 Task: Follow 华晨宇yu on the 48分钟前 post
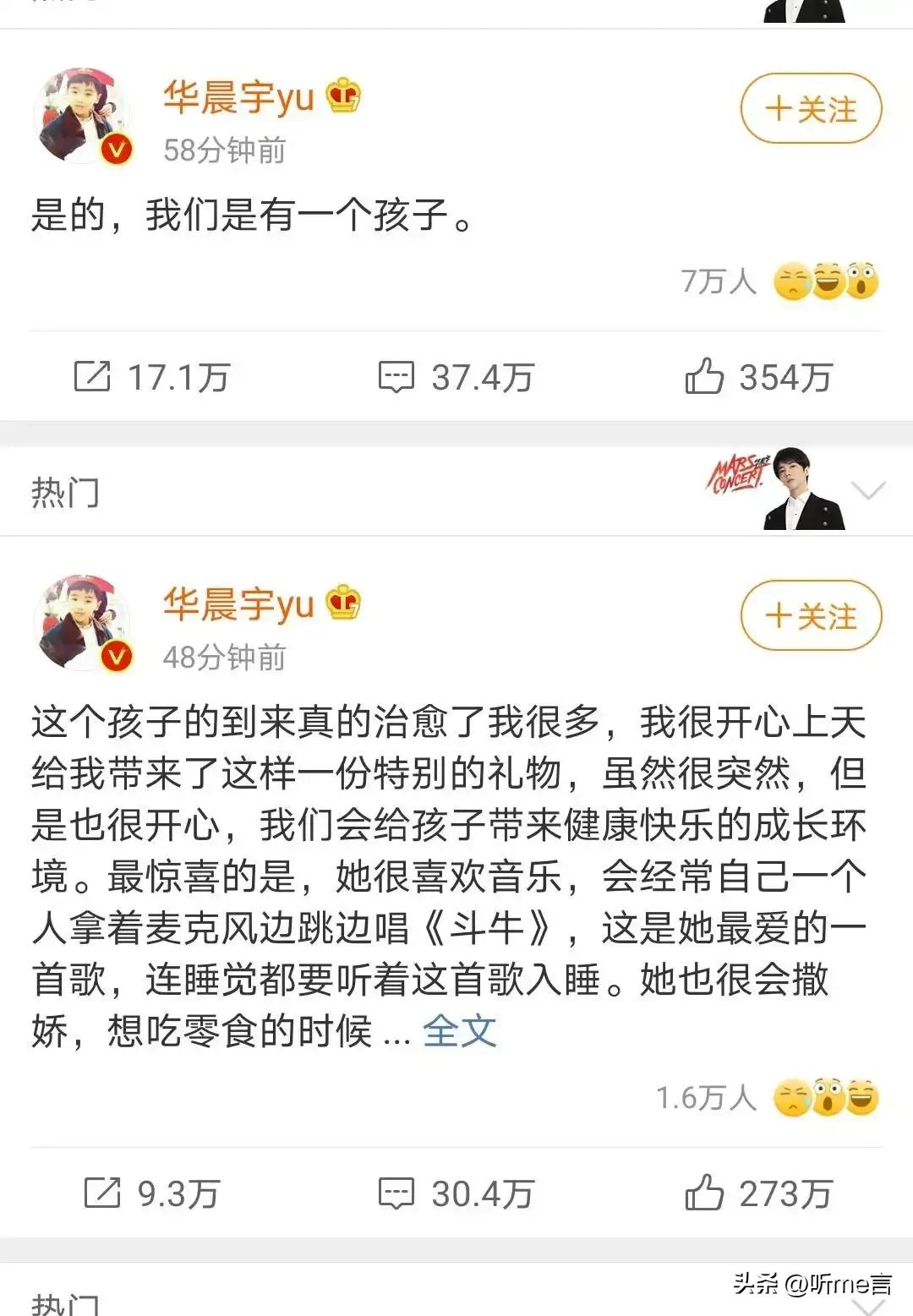(x=811, y=615)
